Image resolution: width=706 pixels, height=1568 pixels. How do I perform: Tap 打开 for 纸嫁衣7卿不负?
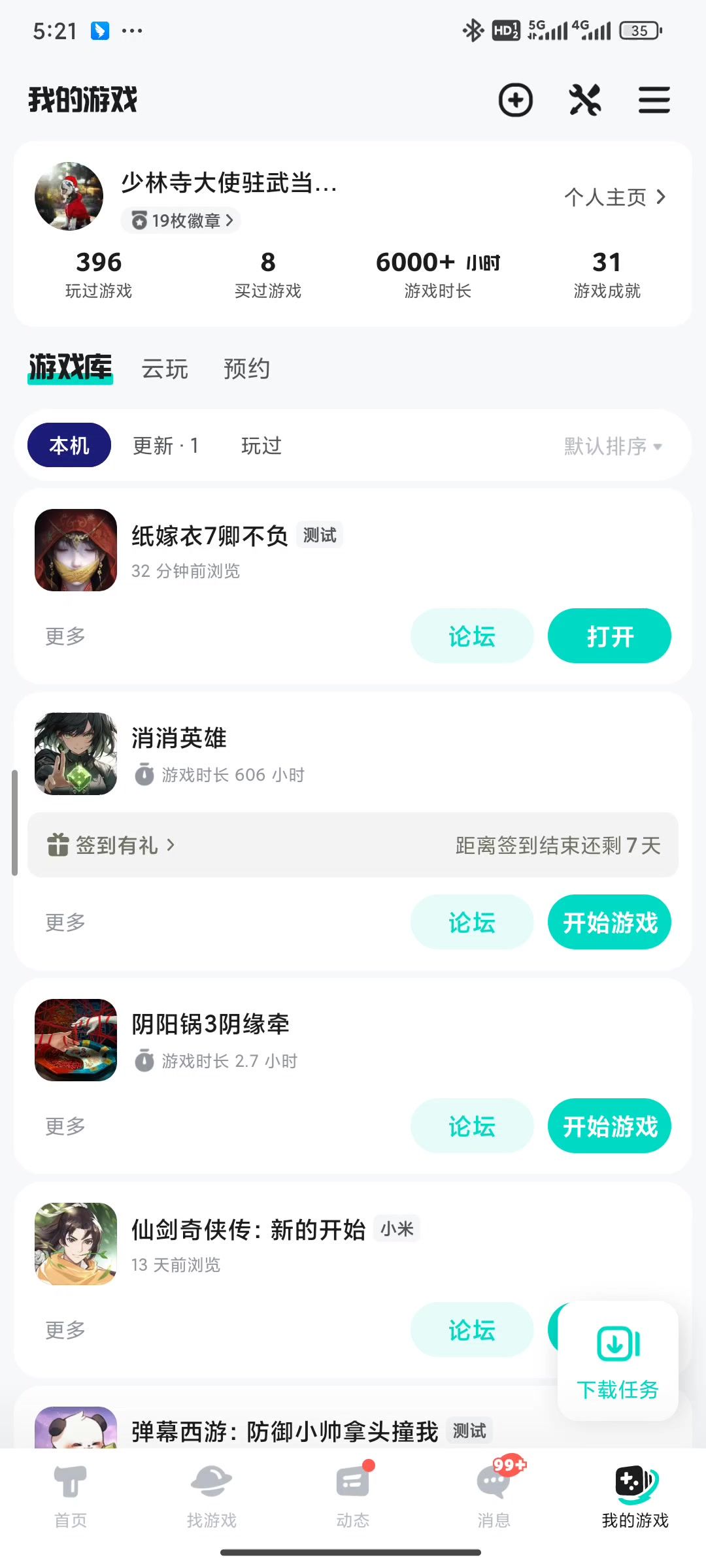point(609,636)
